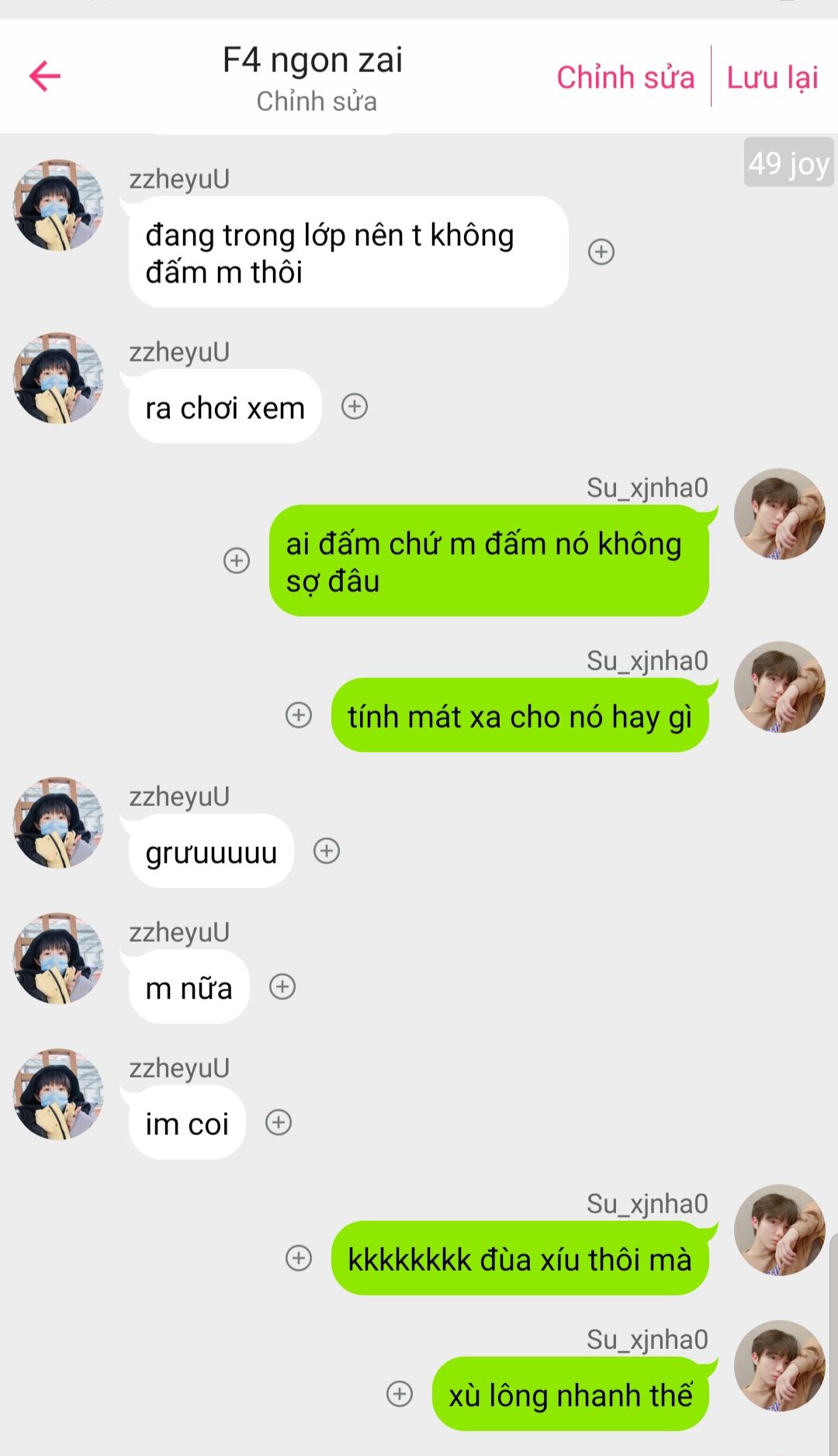Tap plus icon beside "kkkkkkkk đùa xíu" message
Image resolution: width=838 pixels, height=1456 pixels.
299,1257
